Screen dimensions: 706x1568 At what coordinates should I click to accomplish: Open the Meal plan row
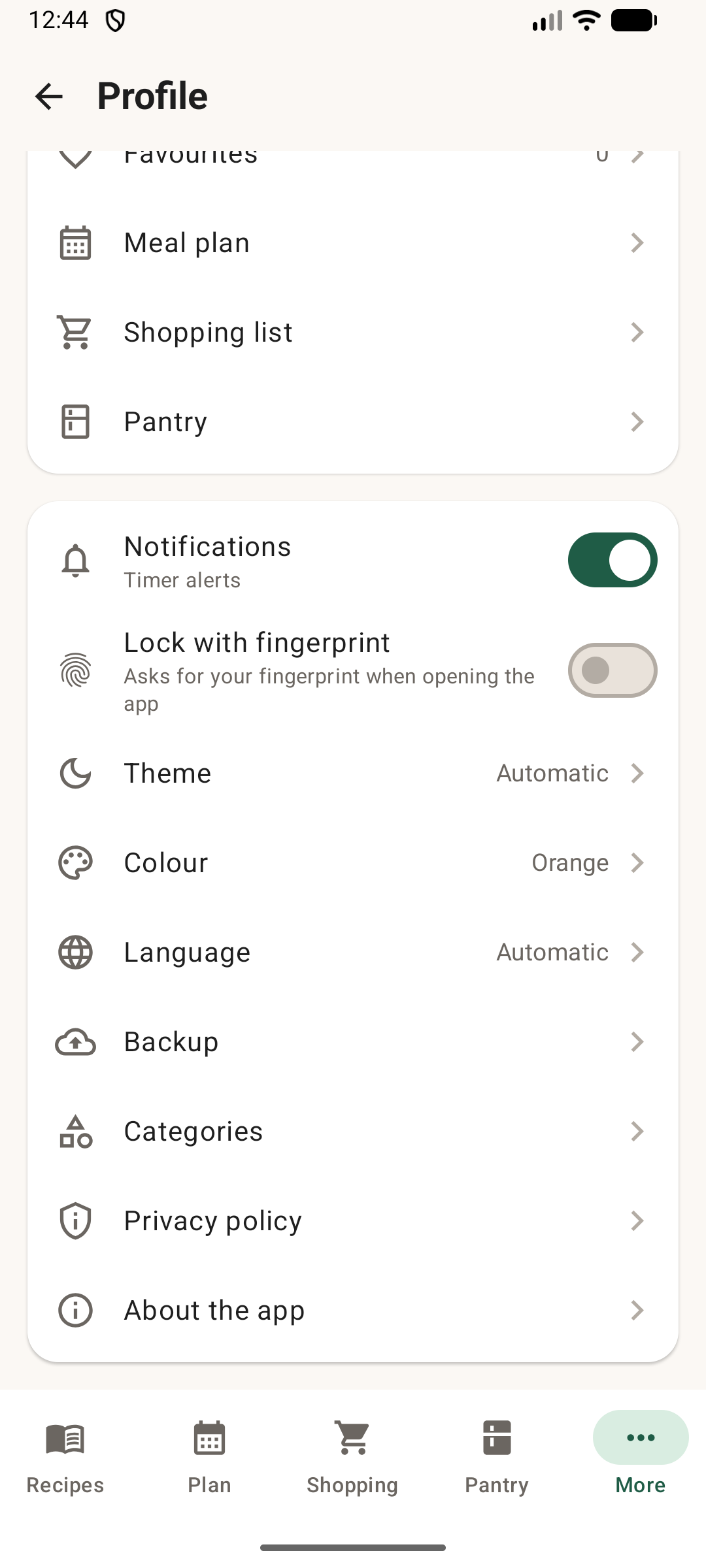353,243
